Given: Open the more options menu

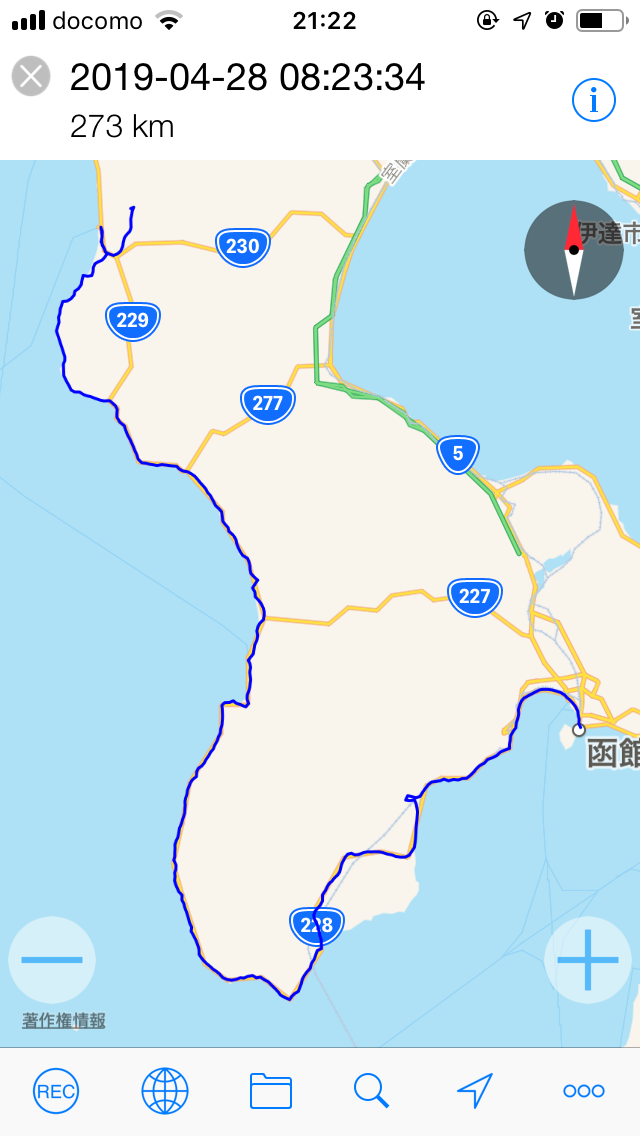Looking at the screenshot, I should pos(584,1091).
